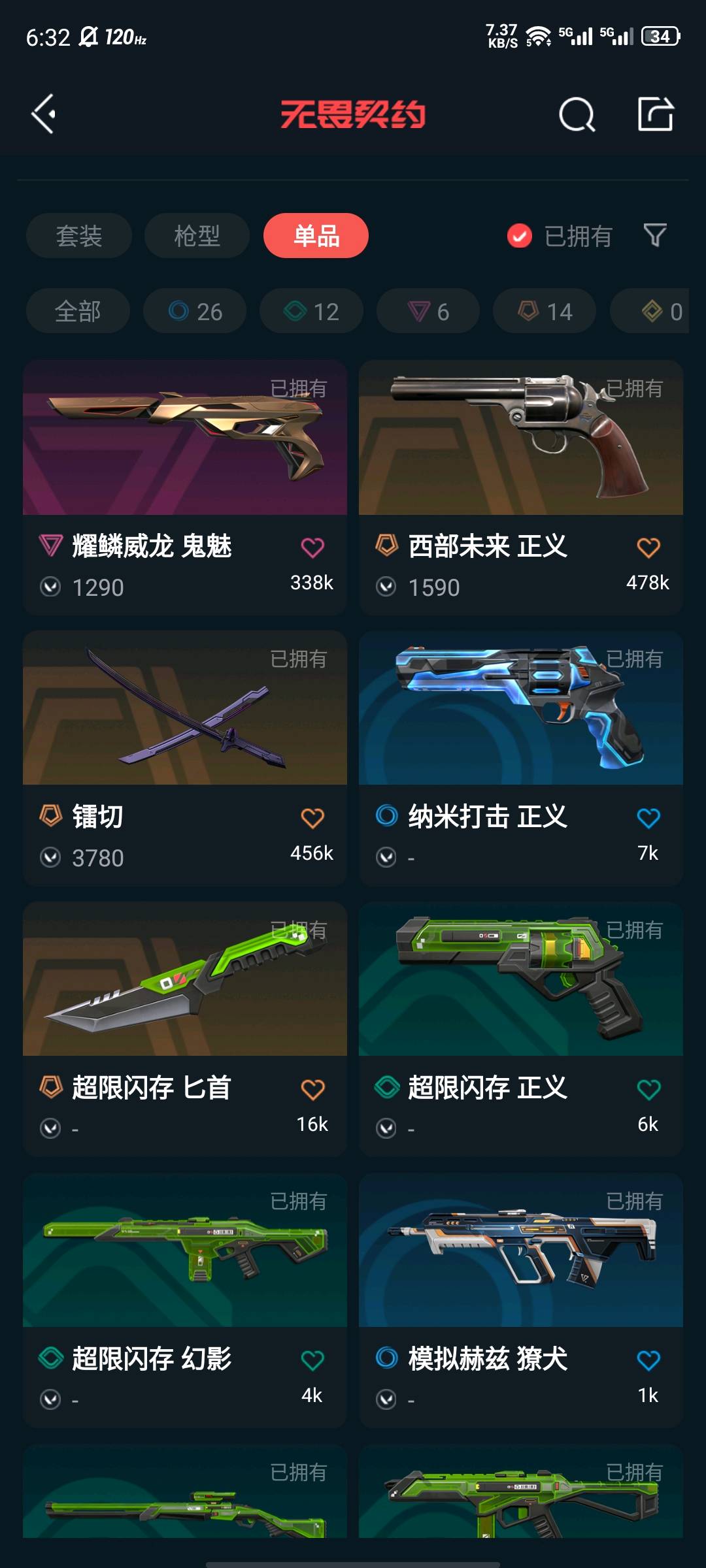Open the search icon
Viewport: 706px width, 1568px height.
[x=577, y=115]
